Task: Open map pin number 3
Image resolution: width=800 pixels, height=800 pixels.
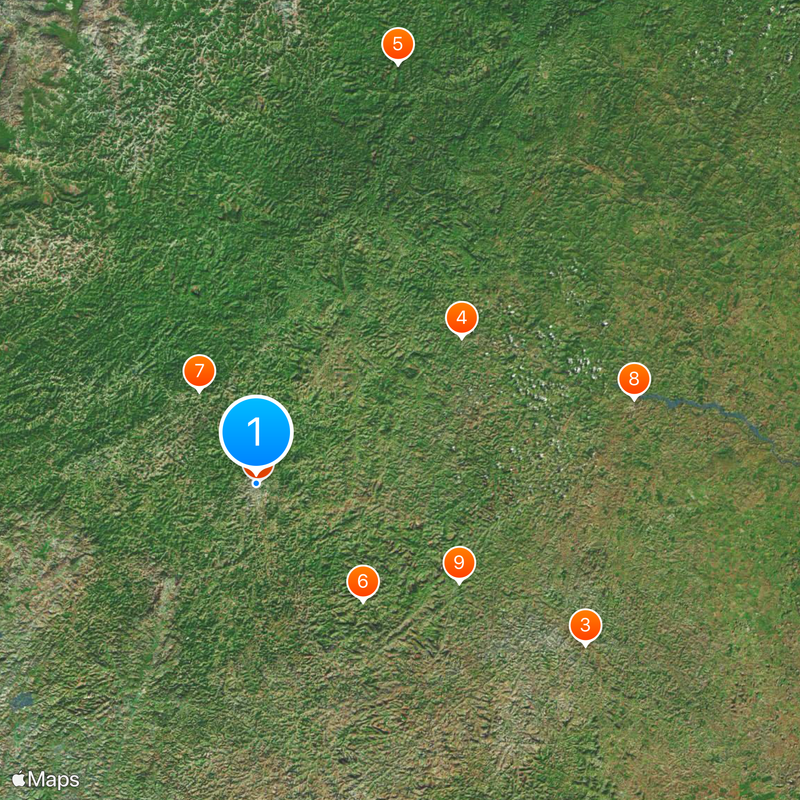Action: coord(585,626)
